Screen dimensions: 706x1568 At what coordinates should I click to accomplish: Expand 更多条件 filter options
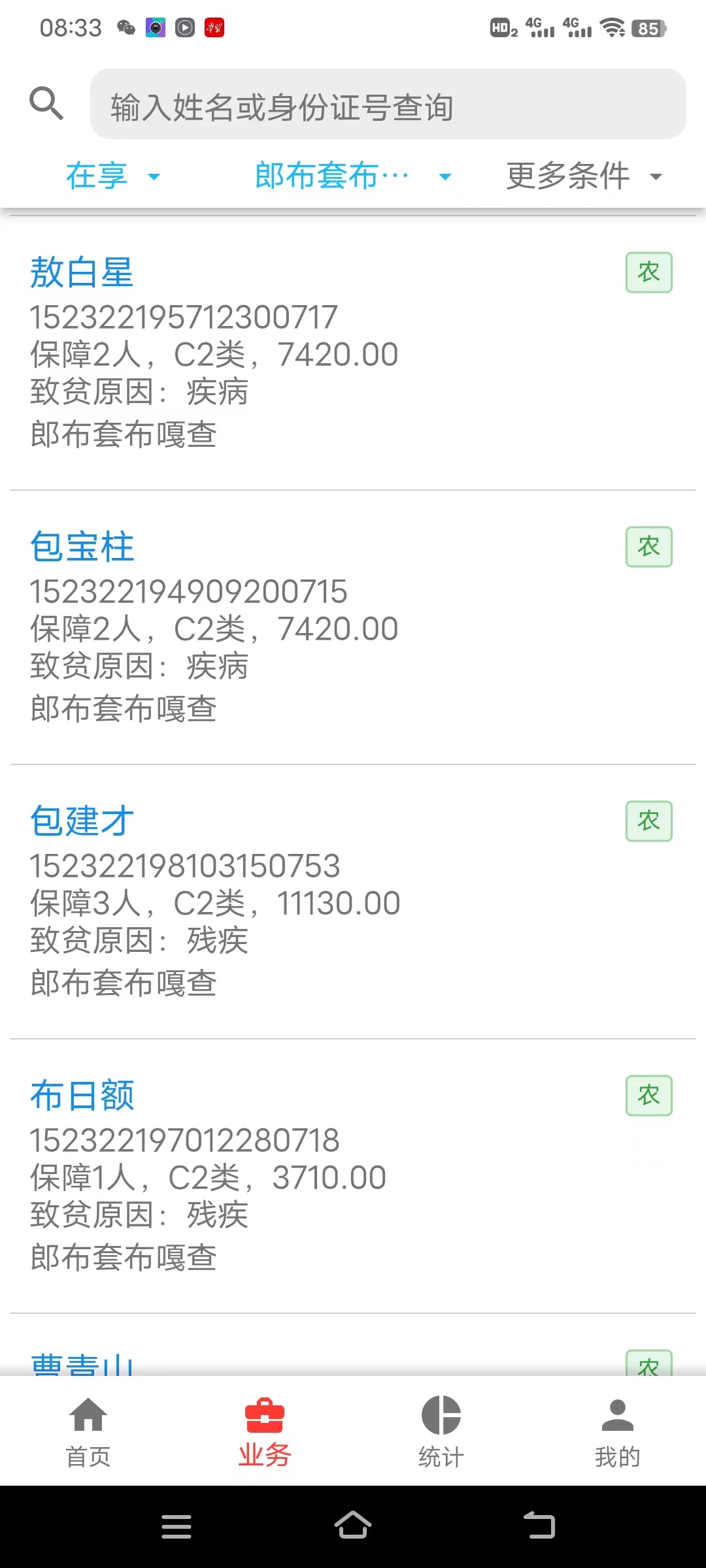tap(584, 176)
